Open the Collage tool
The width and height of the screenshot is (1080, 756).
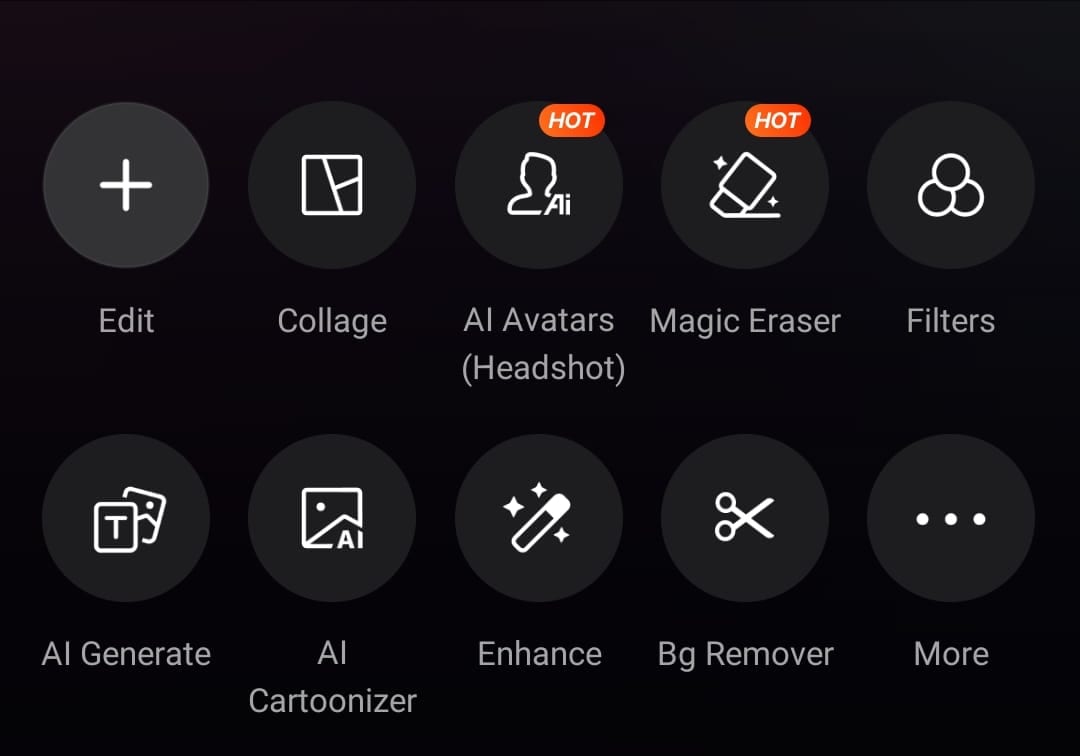point(332,185)
